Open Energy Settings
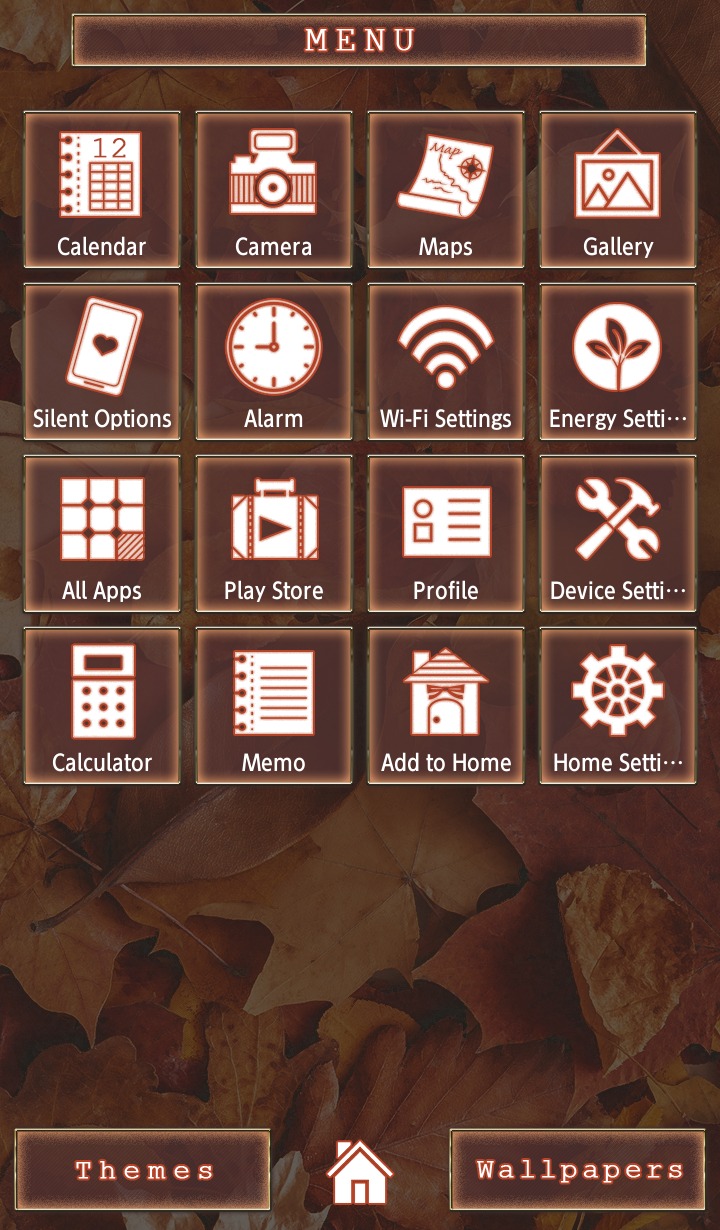This screenshot has width=720, height=1230. click(618, 362)
